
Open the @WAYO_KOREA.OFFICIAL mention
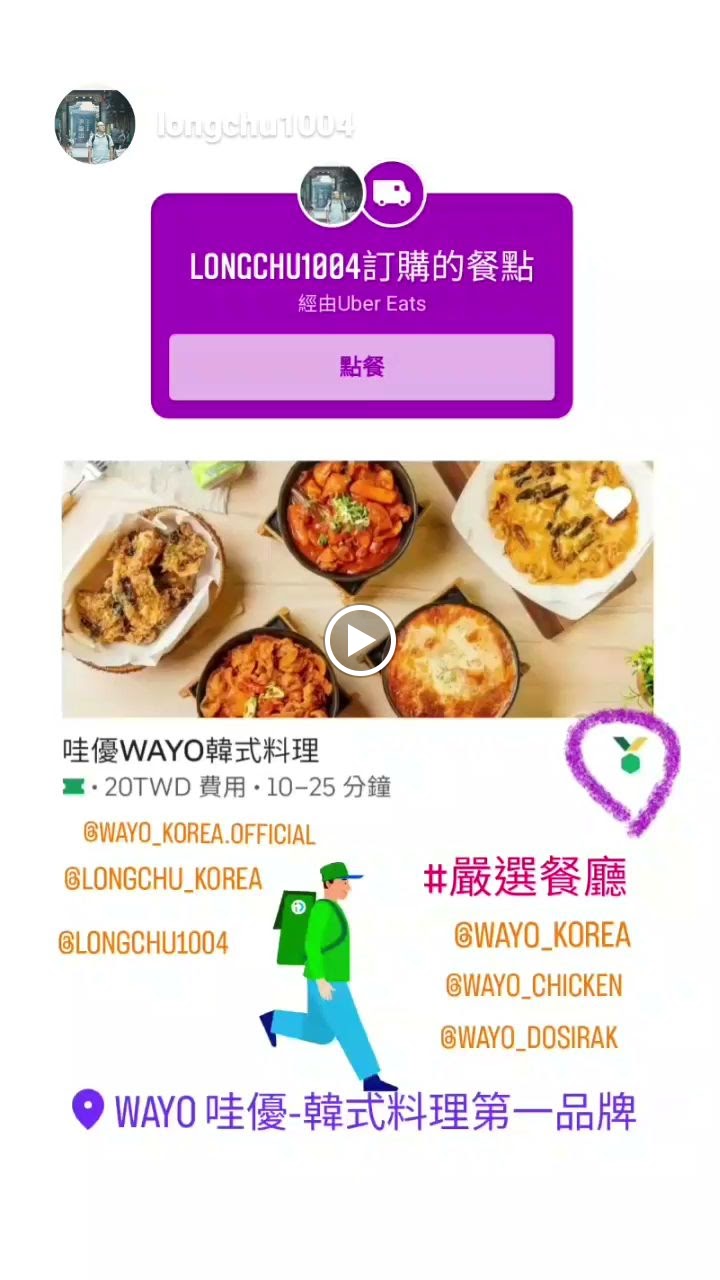pos(199,834)
